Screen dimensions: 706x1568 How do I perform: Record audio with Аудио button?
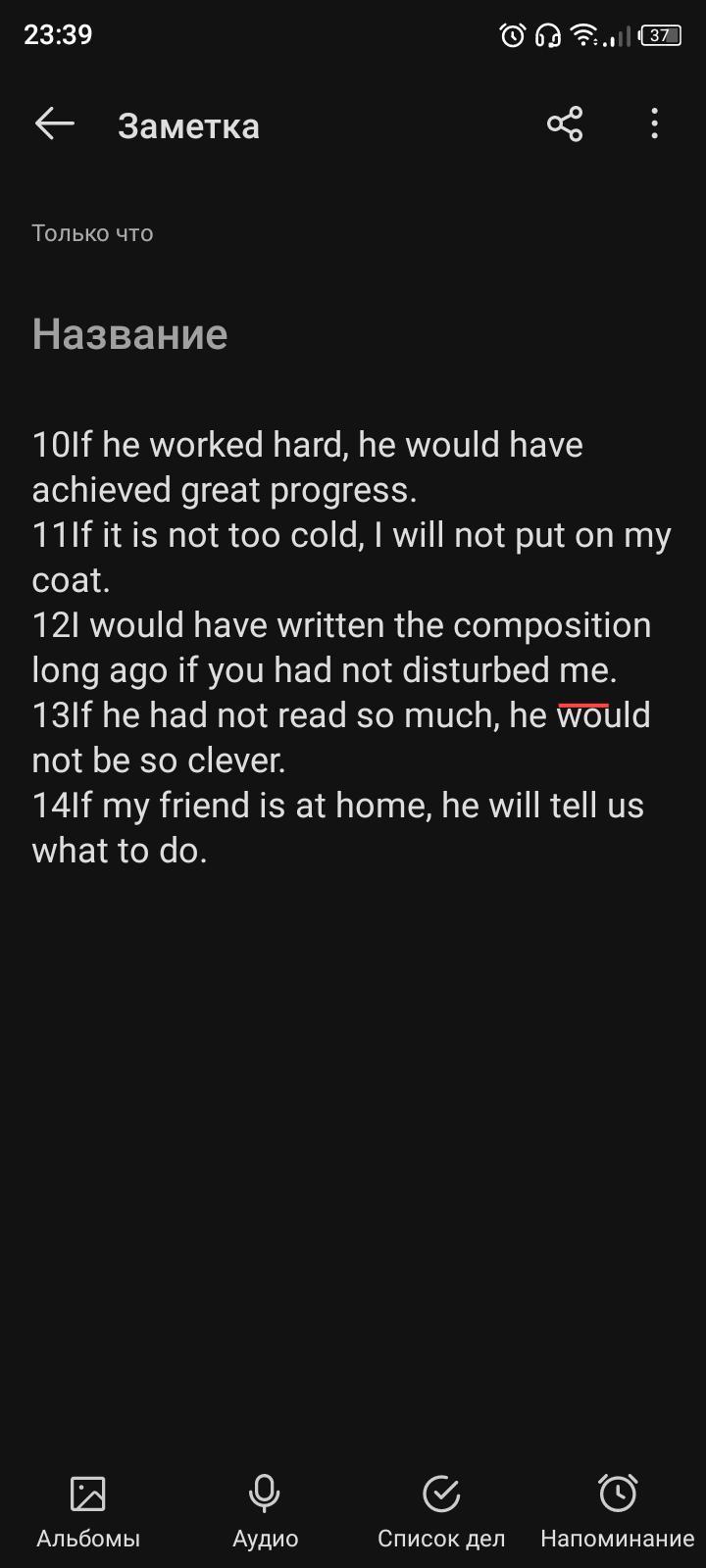[265, 1512]
